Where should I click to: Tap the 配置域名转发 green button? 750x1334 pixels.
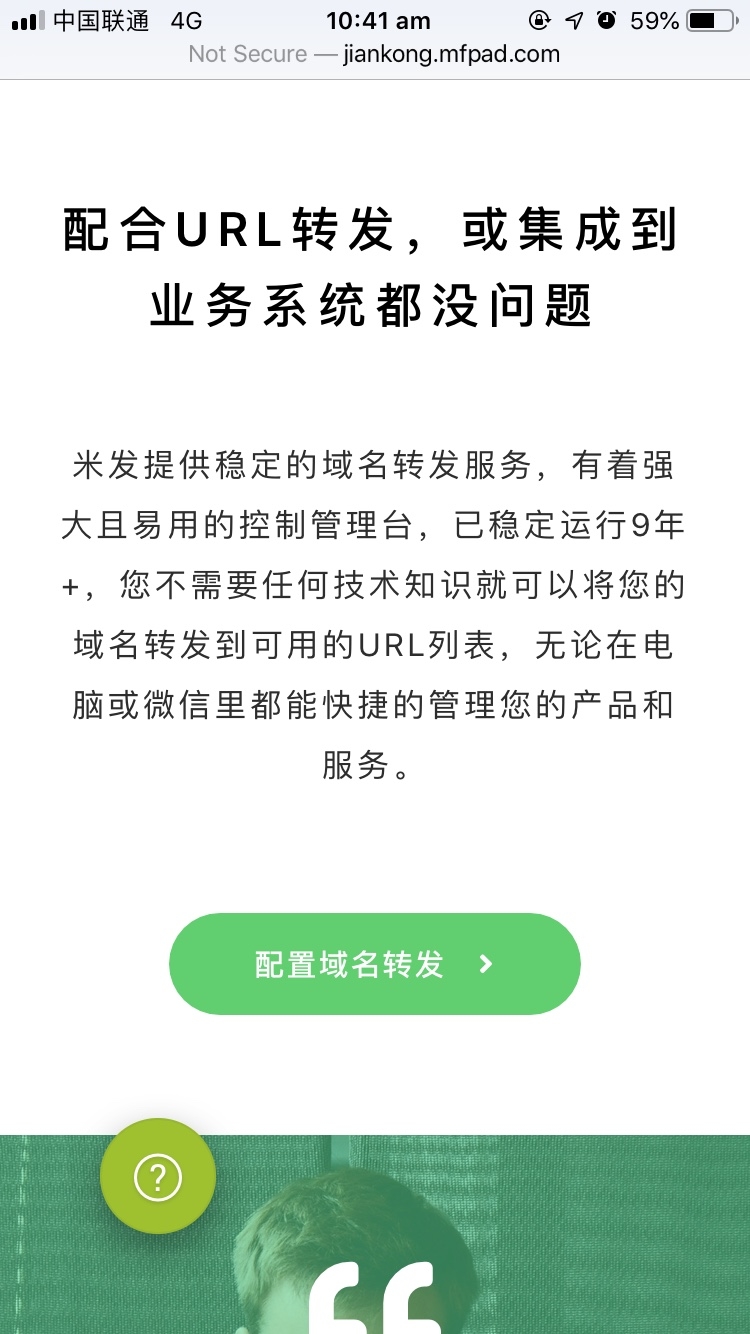tap(375, 963)
